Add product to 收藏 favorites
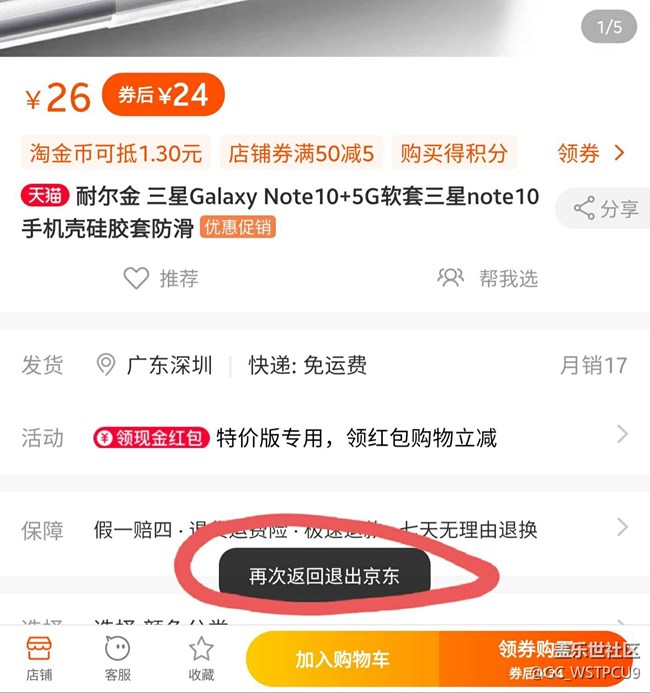The image size is (650, 693). [201, 658]
